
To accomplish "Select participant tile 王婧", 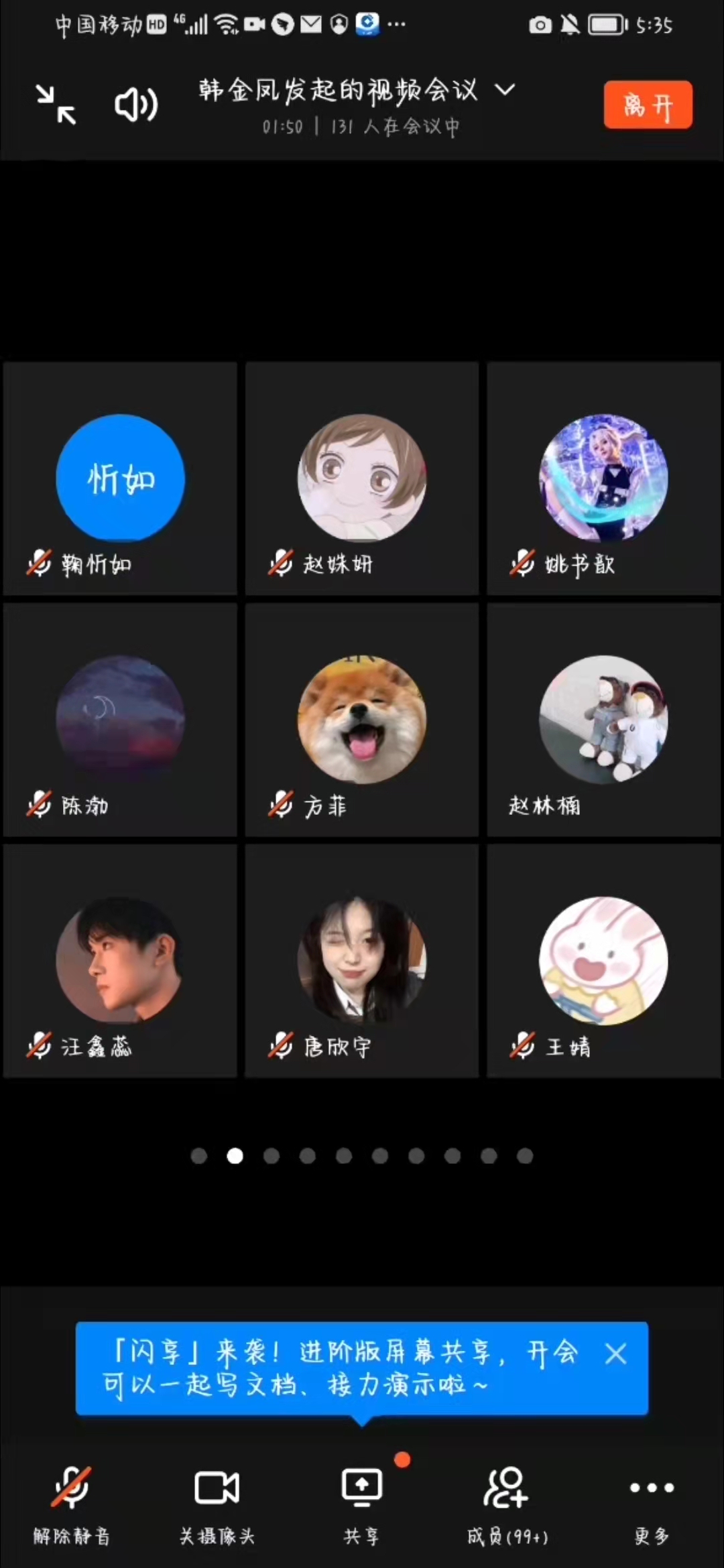I will [x=603, y=961].
